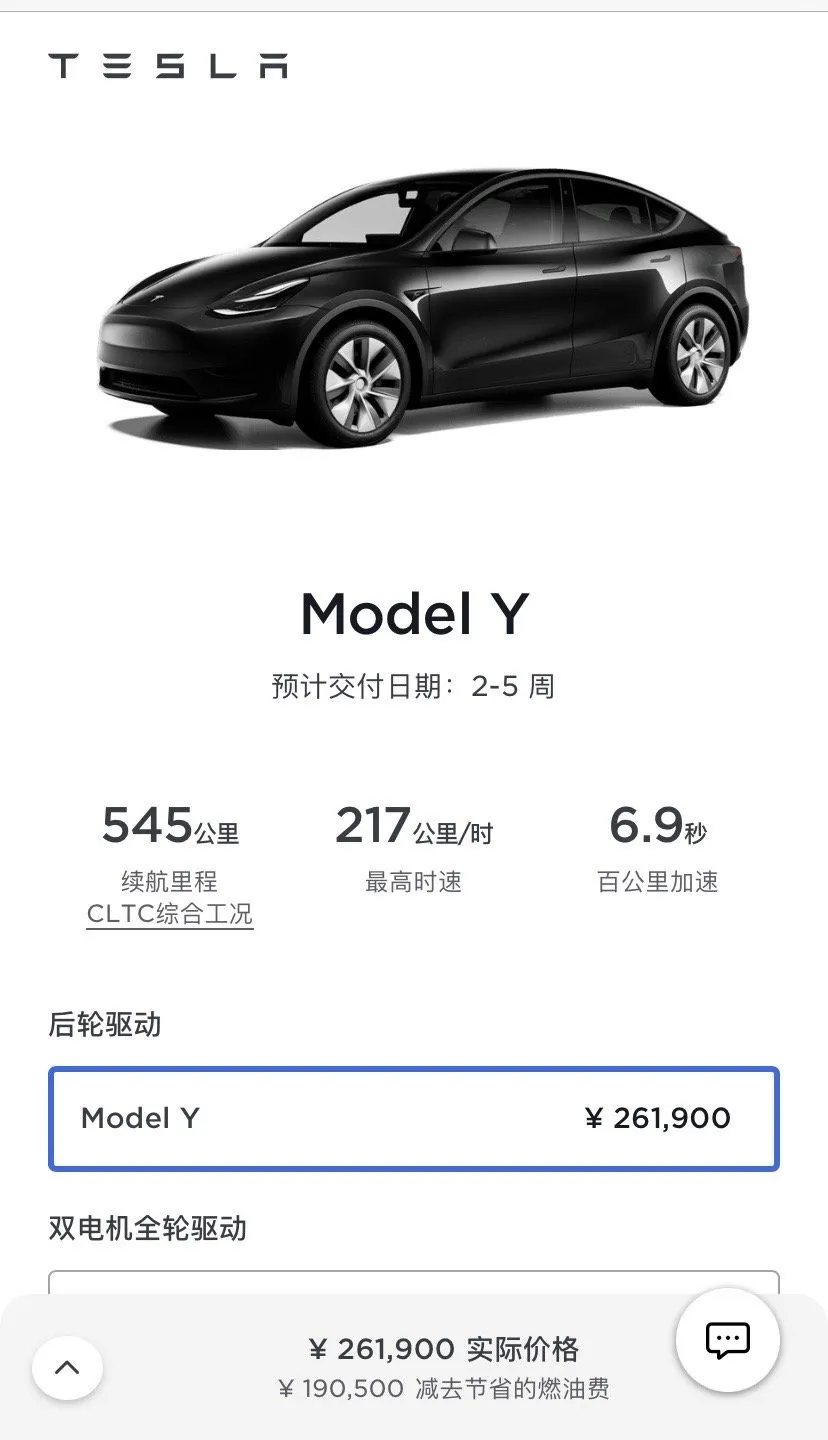Expand the price summary with up arrow
This screenshot has width=828, height=1440.
(67, 1367)
